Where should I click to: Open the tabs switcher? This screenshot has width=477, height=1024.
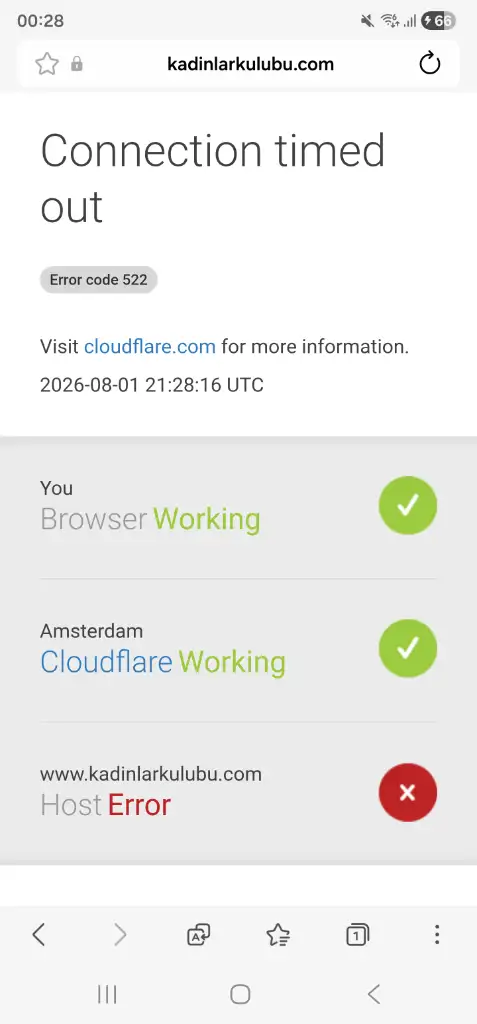[357, 935]
